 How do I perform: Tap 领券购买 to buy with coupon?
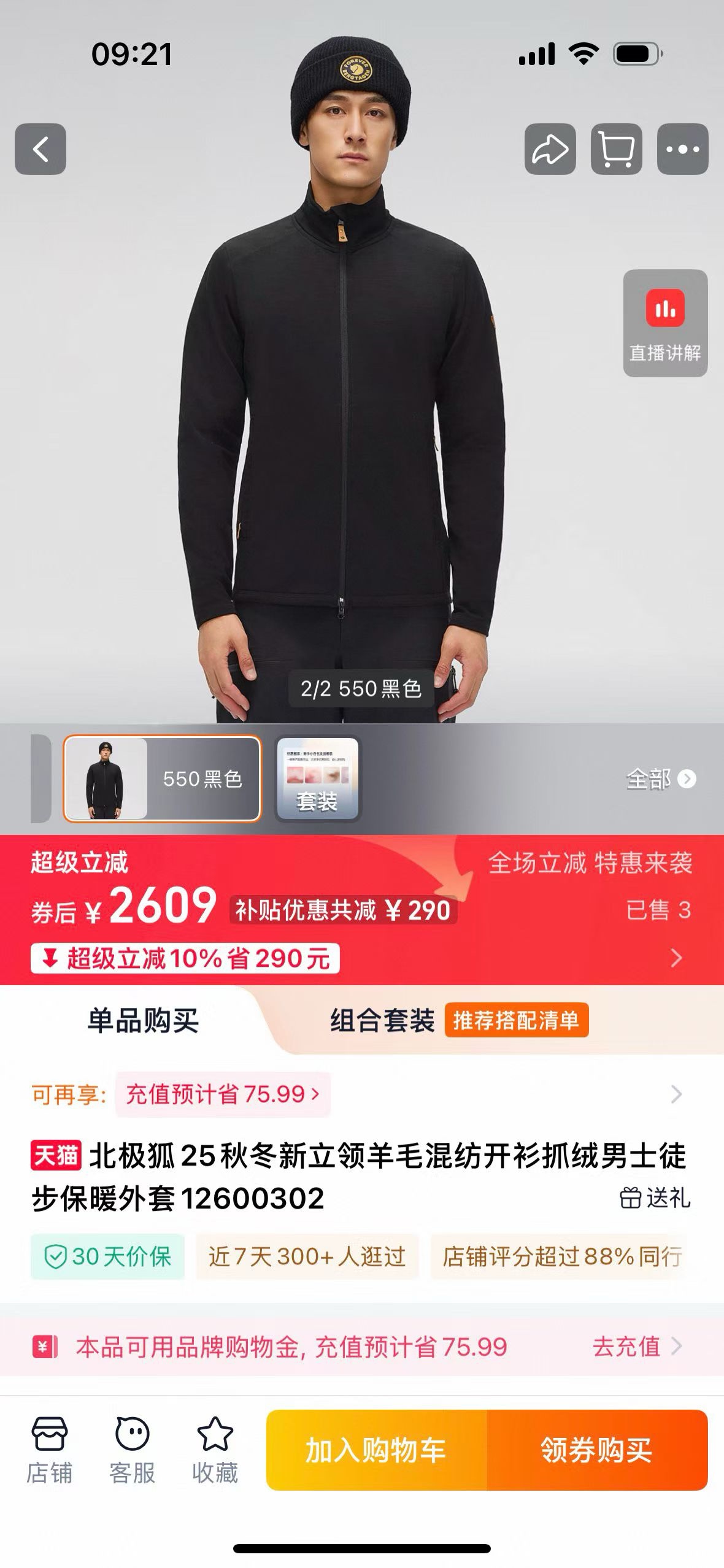tap(596, 1450)
